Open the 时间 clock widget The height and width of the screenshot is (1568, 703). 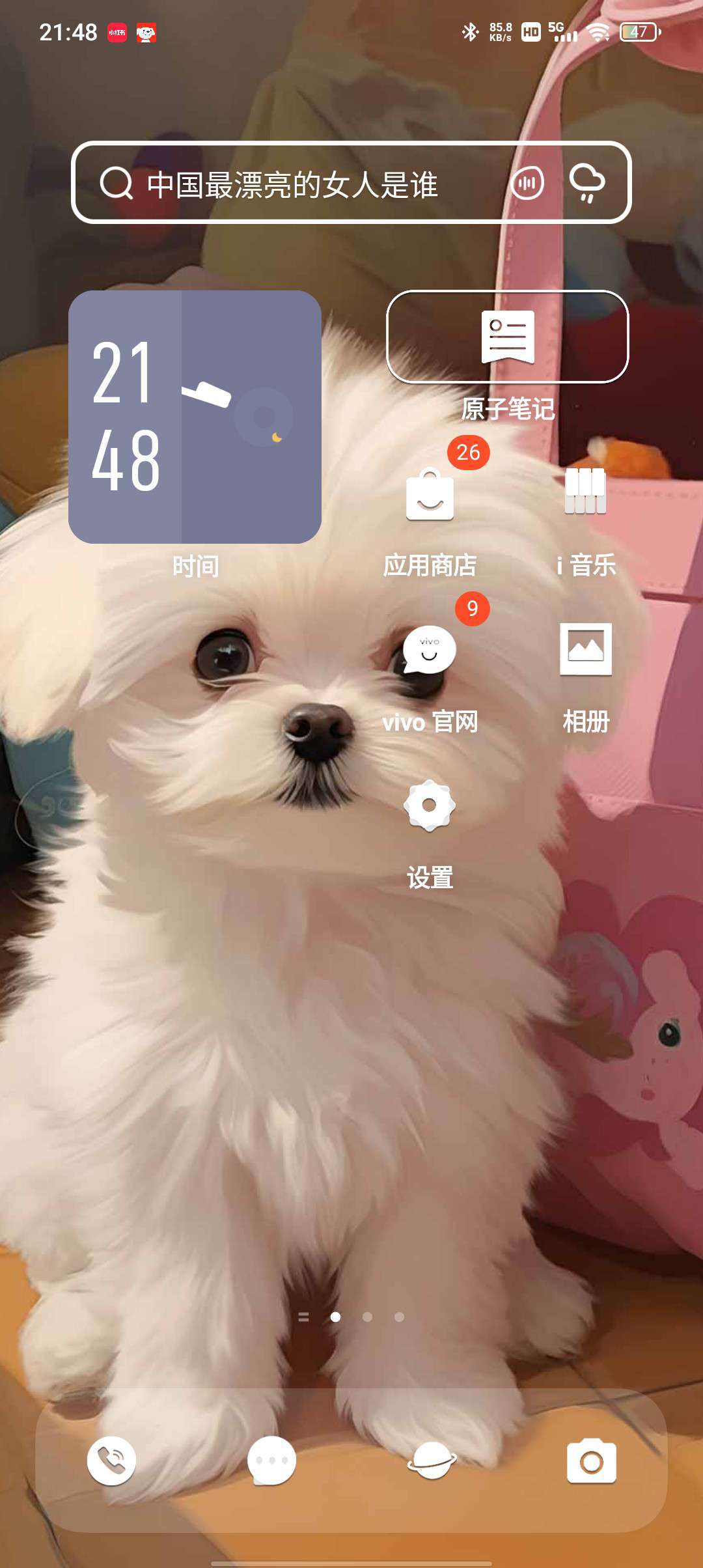[195, 417]
